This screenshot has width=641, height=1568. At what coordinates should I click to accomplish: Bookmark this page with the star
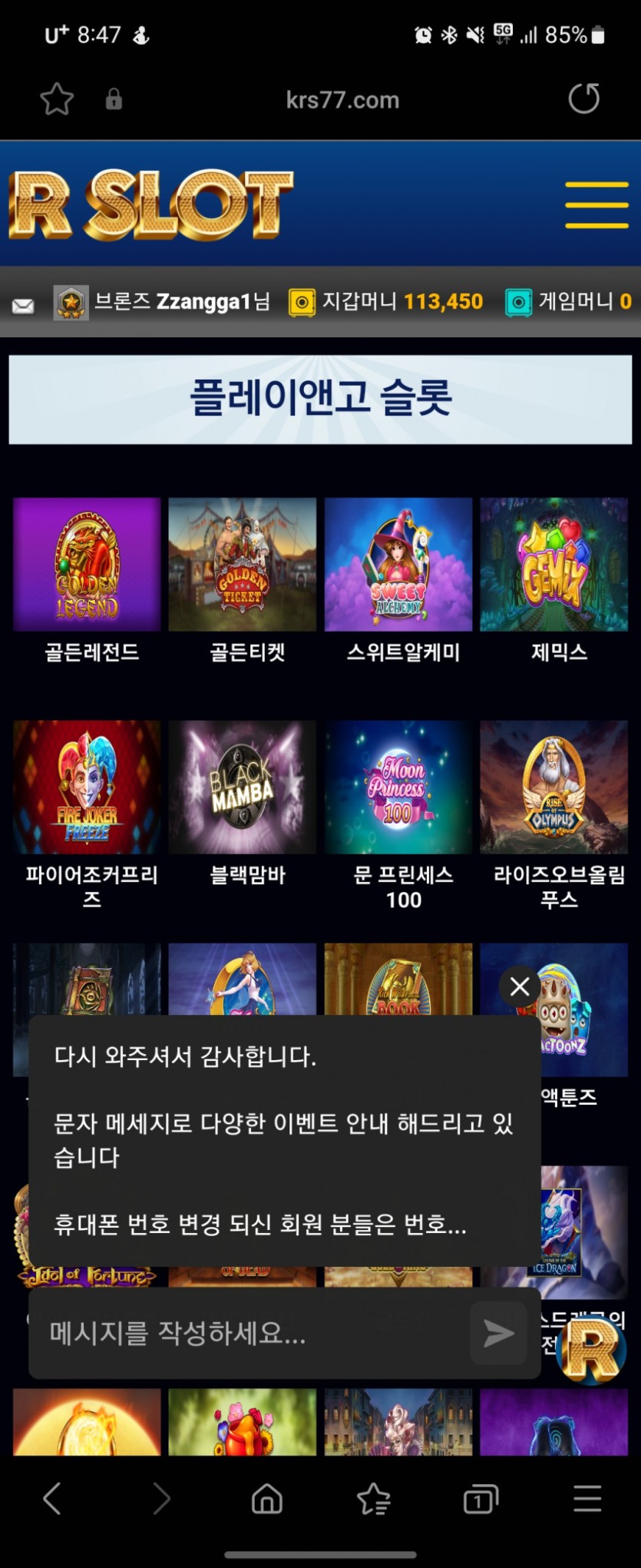coord(57,99)
